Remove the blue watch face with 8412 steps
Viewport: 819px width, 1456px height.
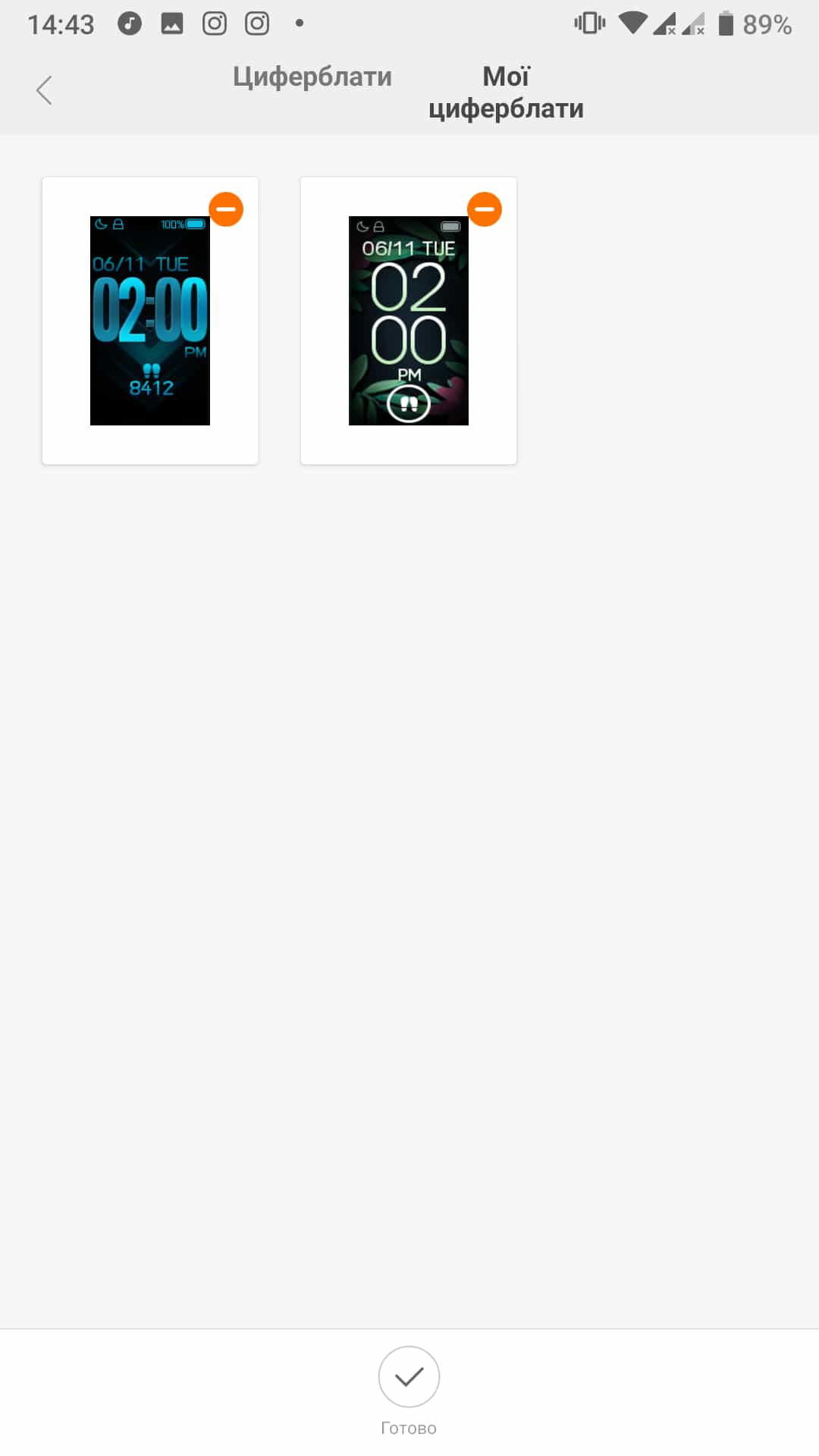click(x=226, y=209)
